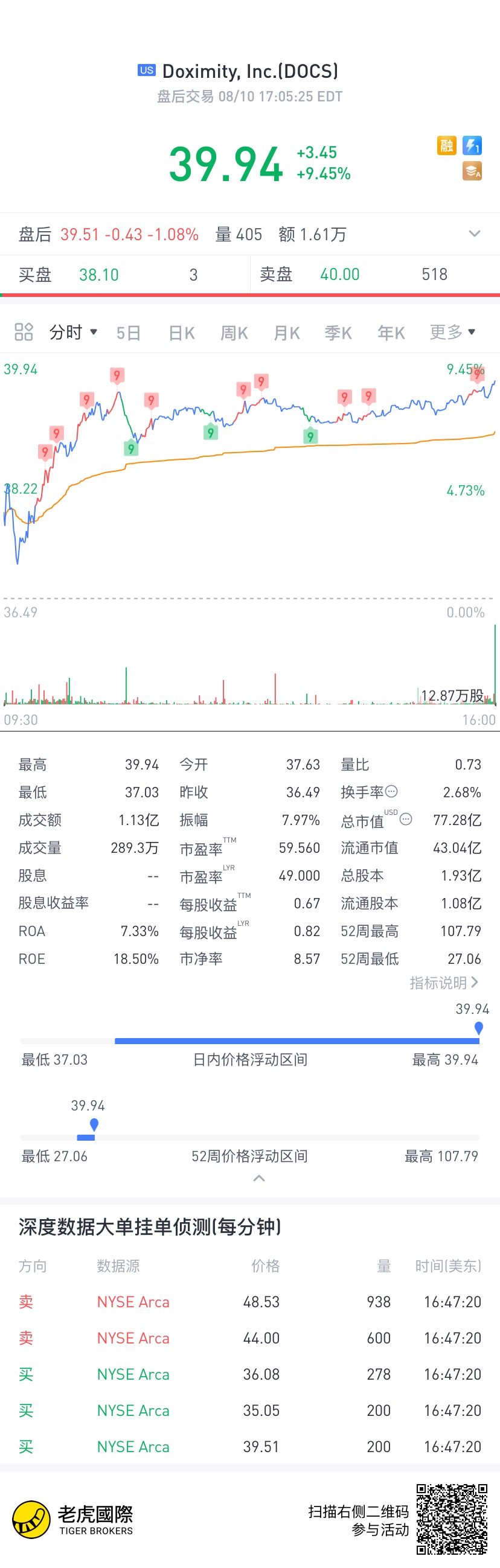Open the 更多 chart options dropdown
The width and height of the screenshot is (500, 1568).
[x=452, y=332]
